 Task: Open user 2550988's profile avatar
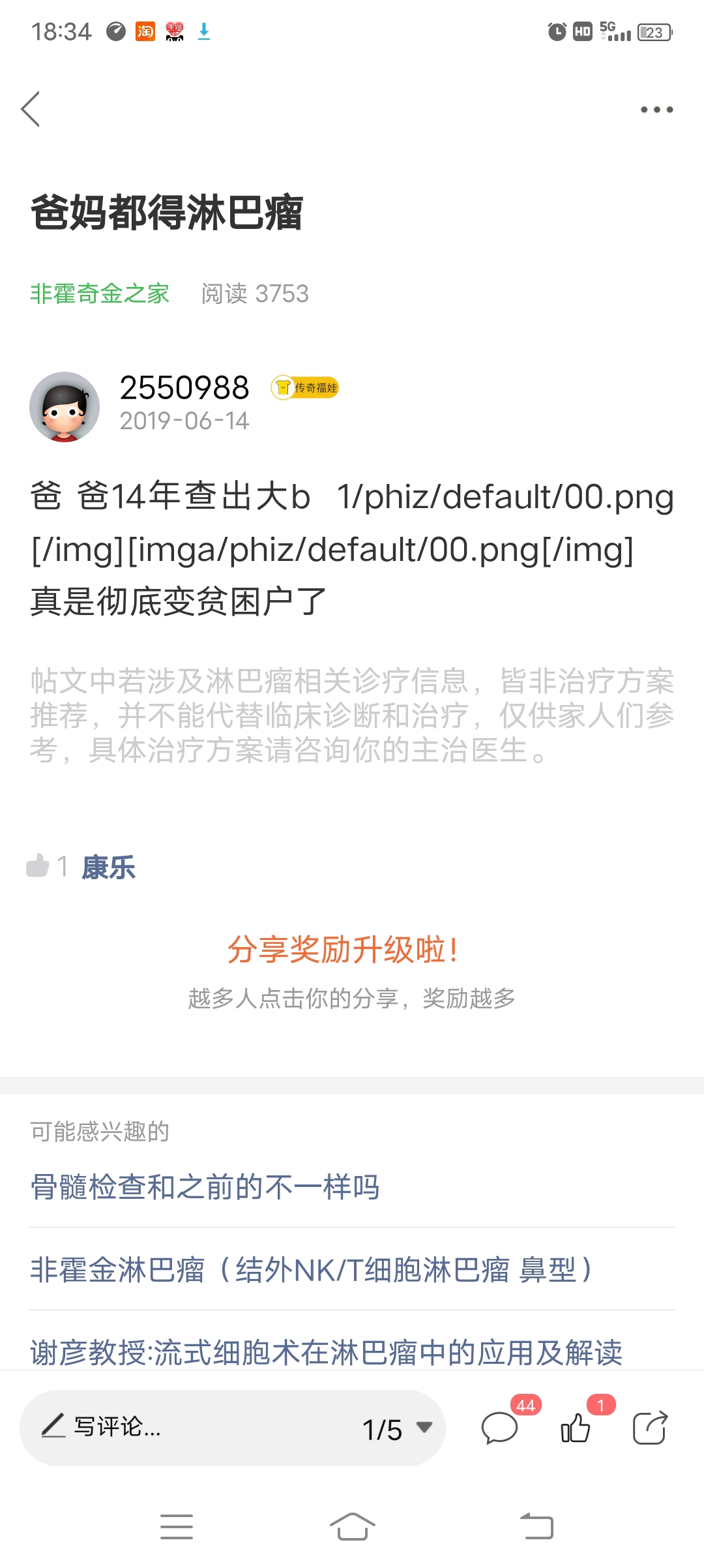(65, 407)
